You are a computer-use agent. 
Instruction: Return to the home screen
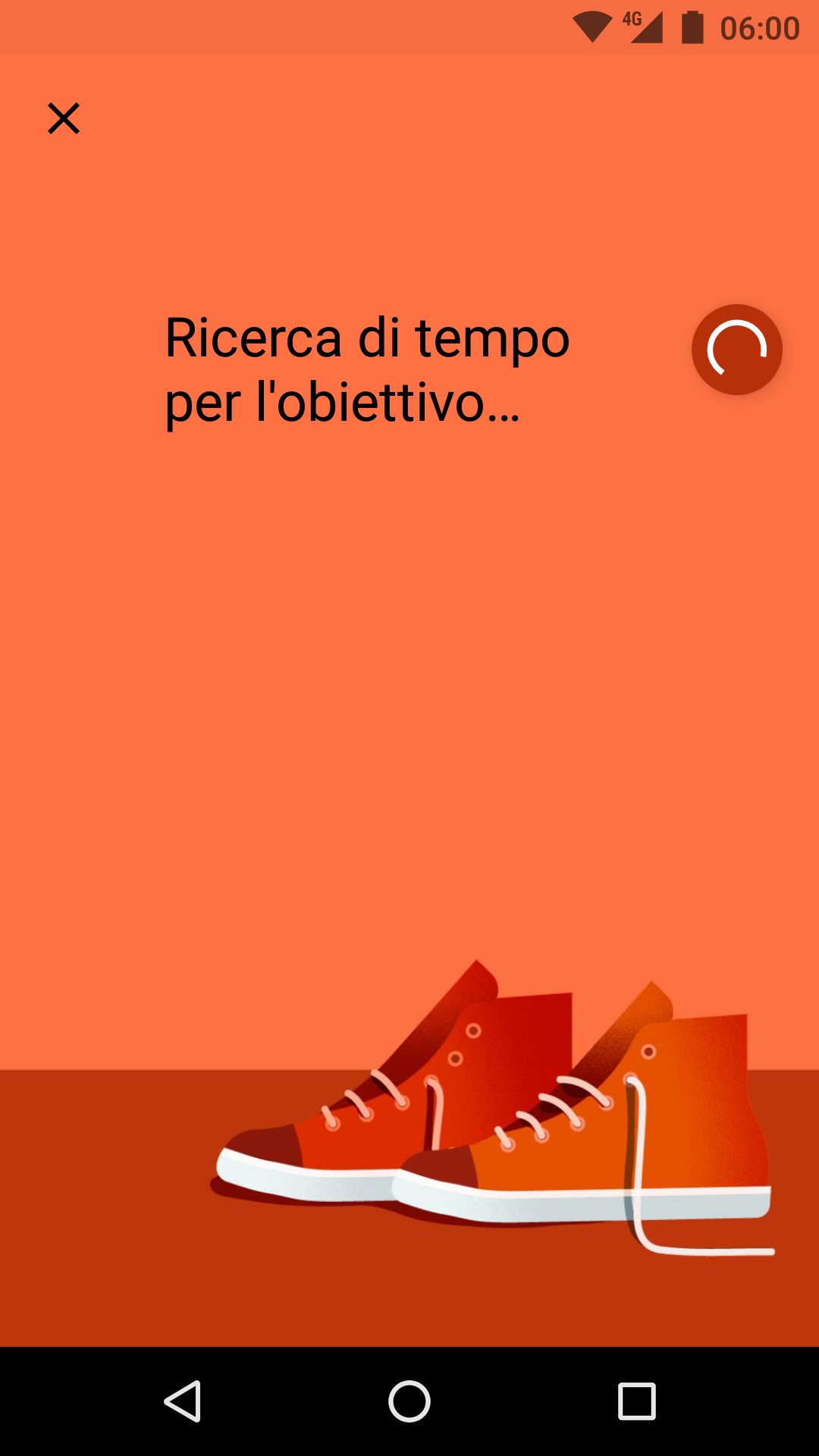pyautogui.click(x=409, y=1401)
